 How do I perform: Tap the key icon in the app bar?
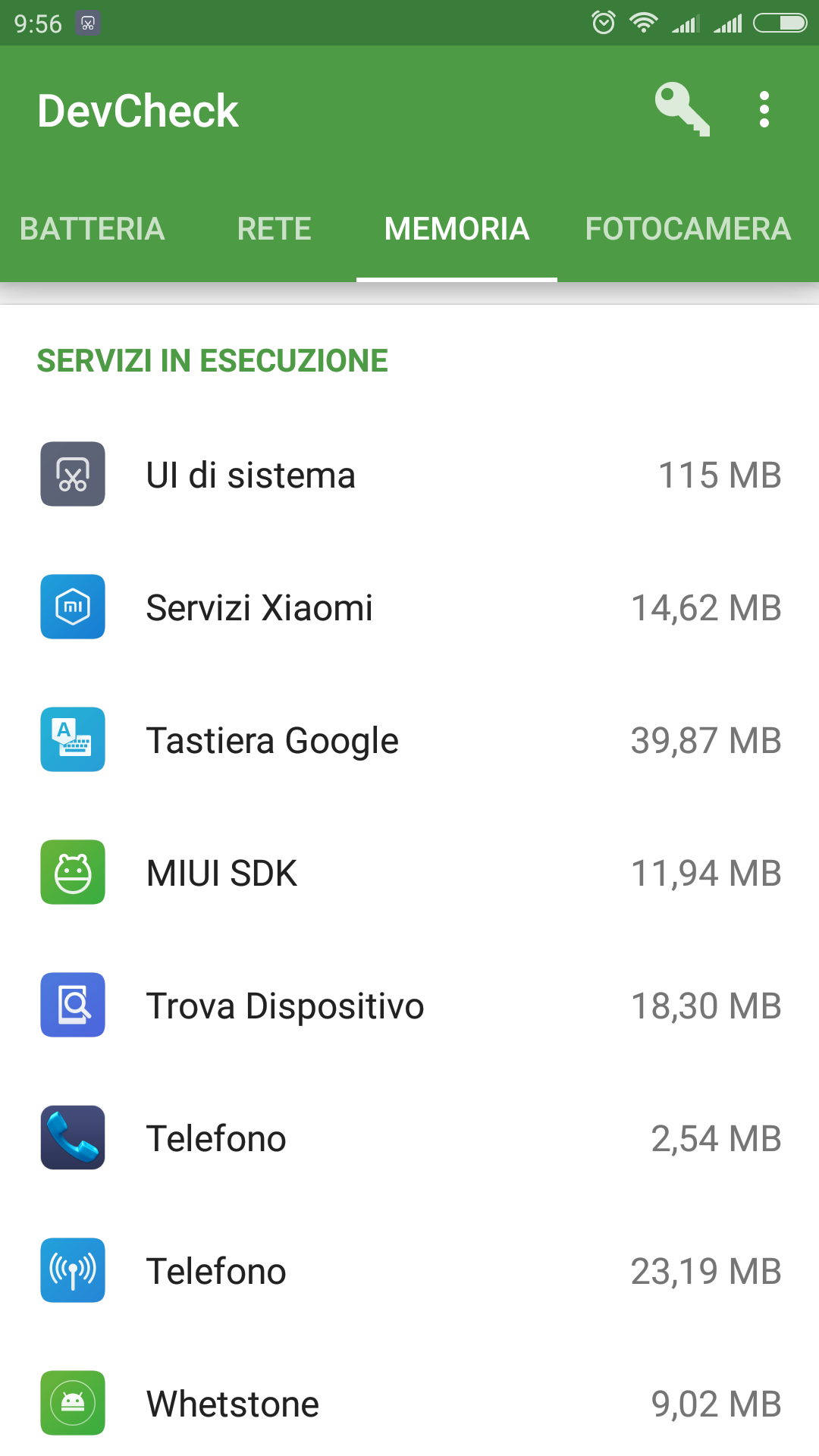tap(682, 109)
